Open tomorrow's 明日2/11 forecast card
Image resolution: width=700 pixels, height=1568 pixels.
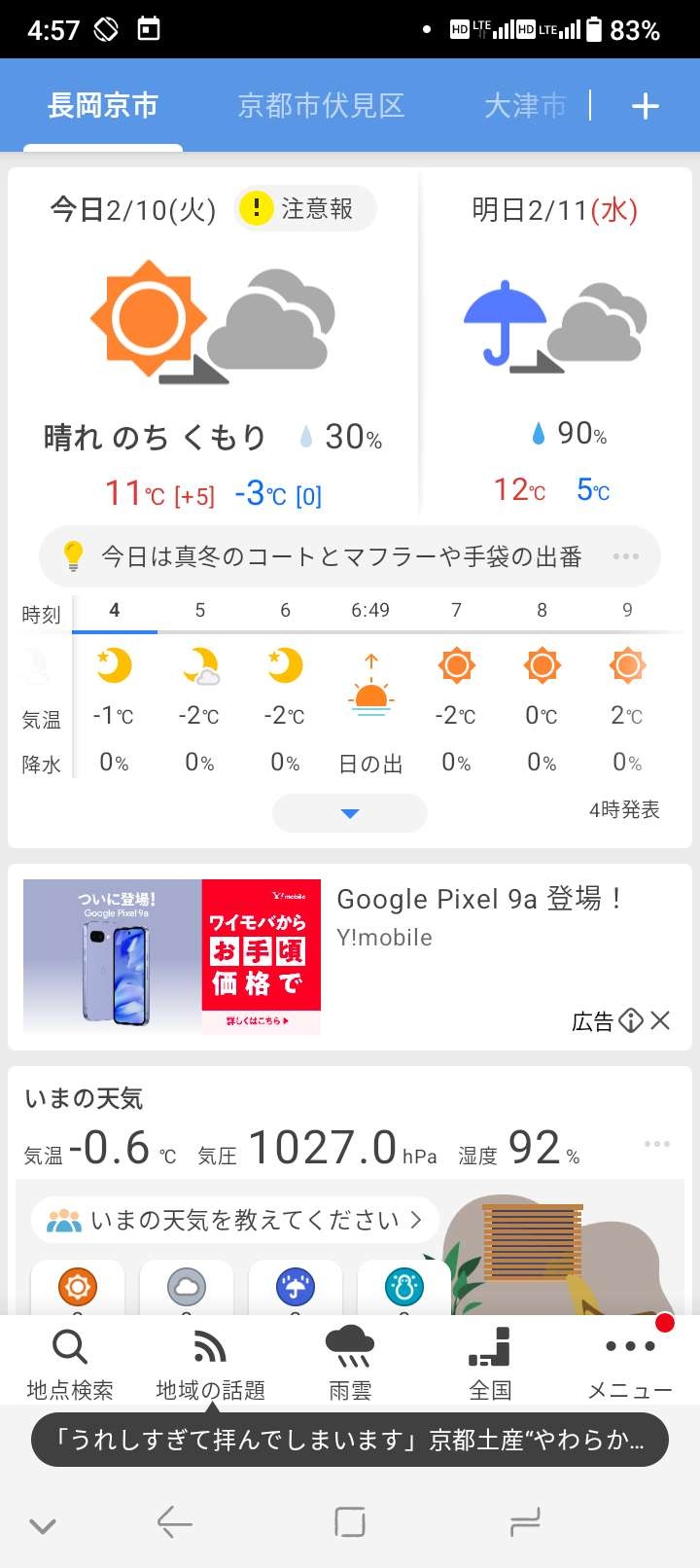[554, 340]
